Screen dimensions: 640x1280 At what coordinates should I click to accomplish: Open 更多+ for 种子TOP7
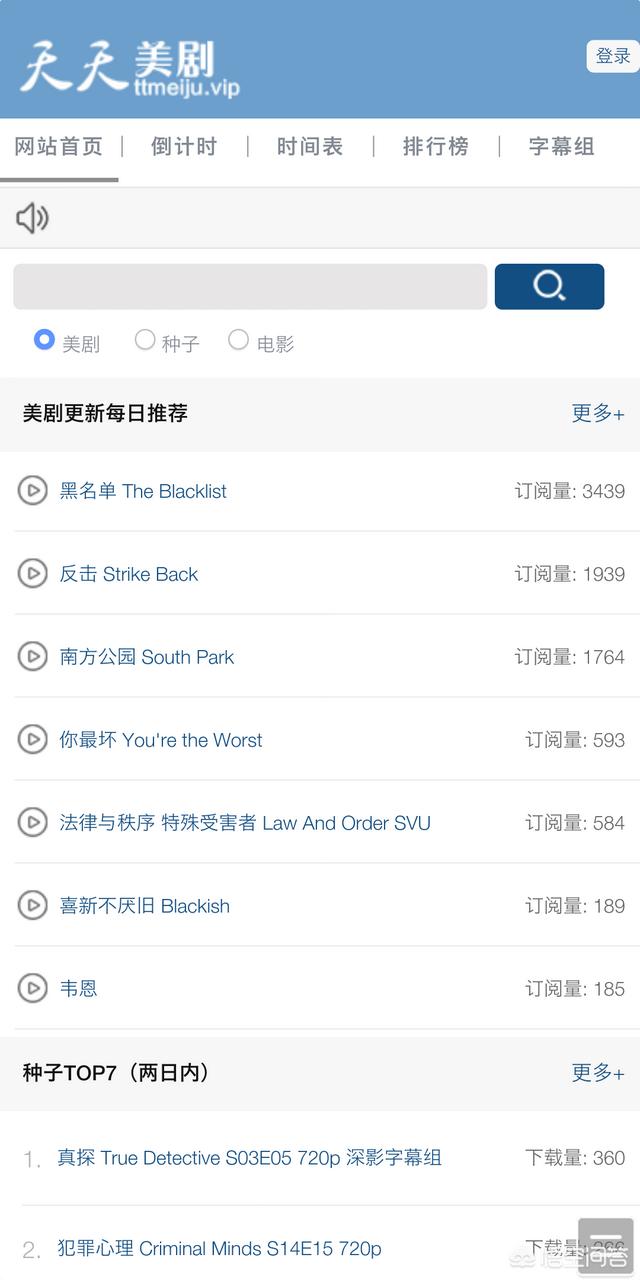598,1072
